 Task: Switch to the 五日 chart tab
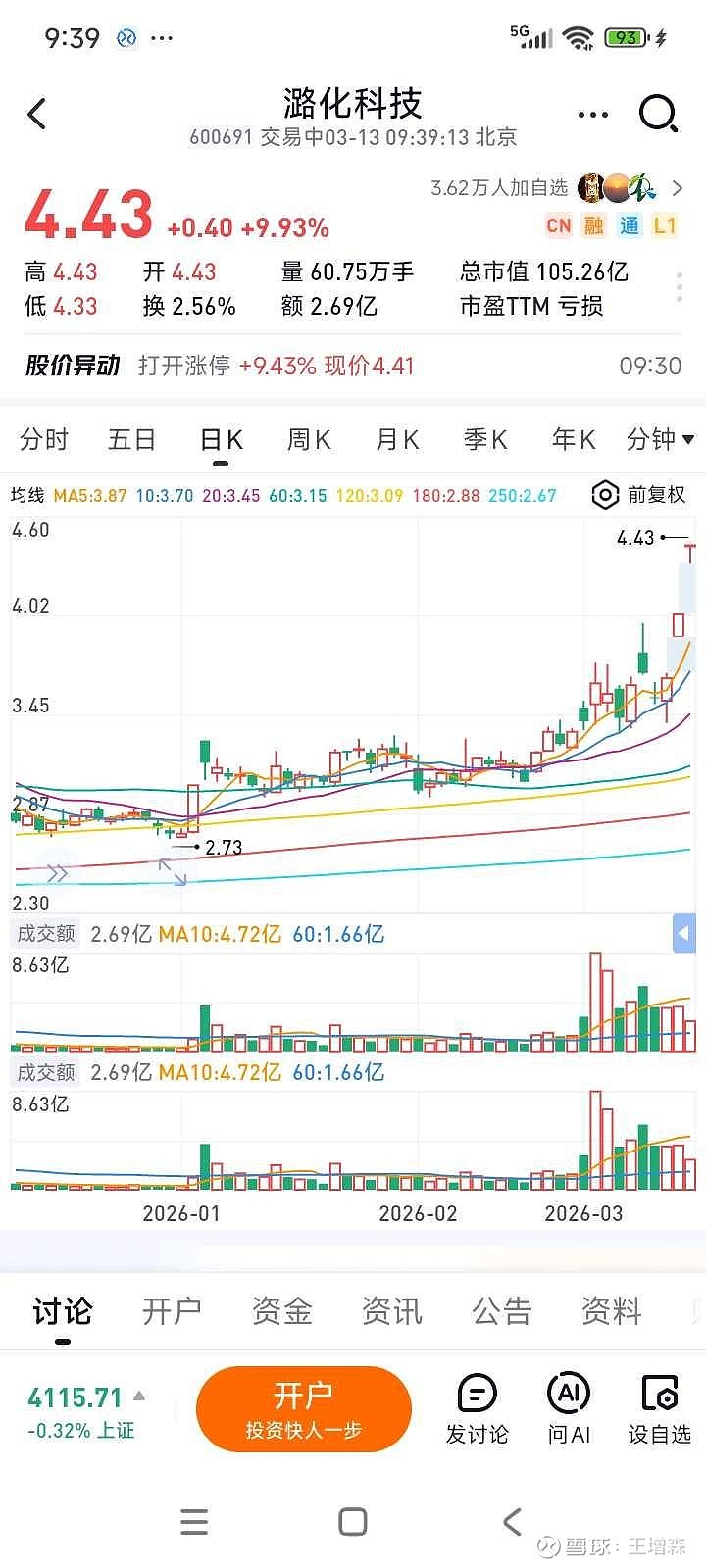(x=131, y=439)
